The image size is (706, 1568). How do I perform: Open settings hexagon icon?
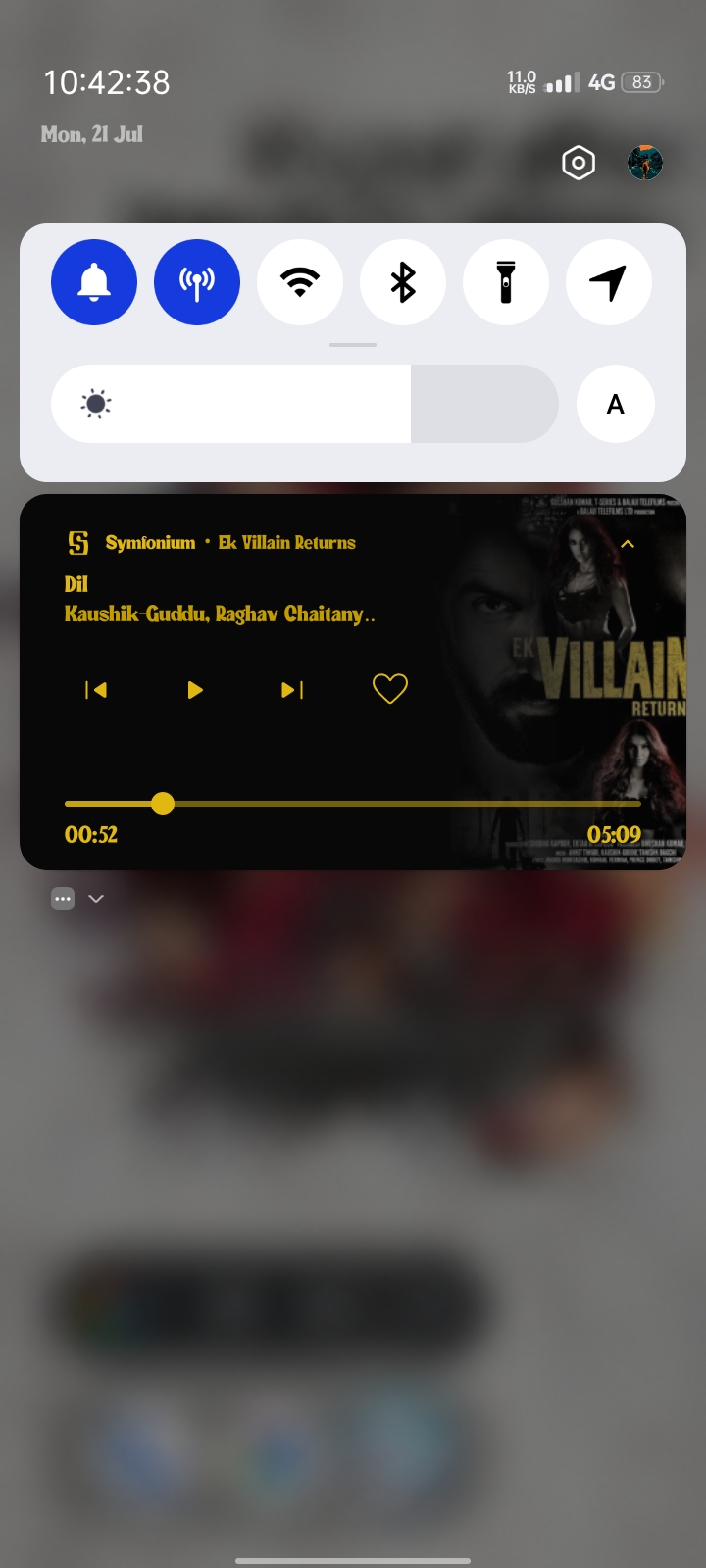point(579,163)
